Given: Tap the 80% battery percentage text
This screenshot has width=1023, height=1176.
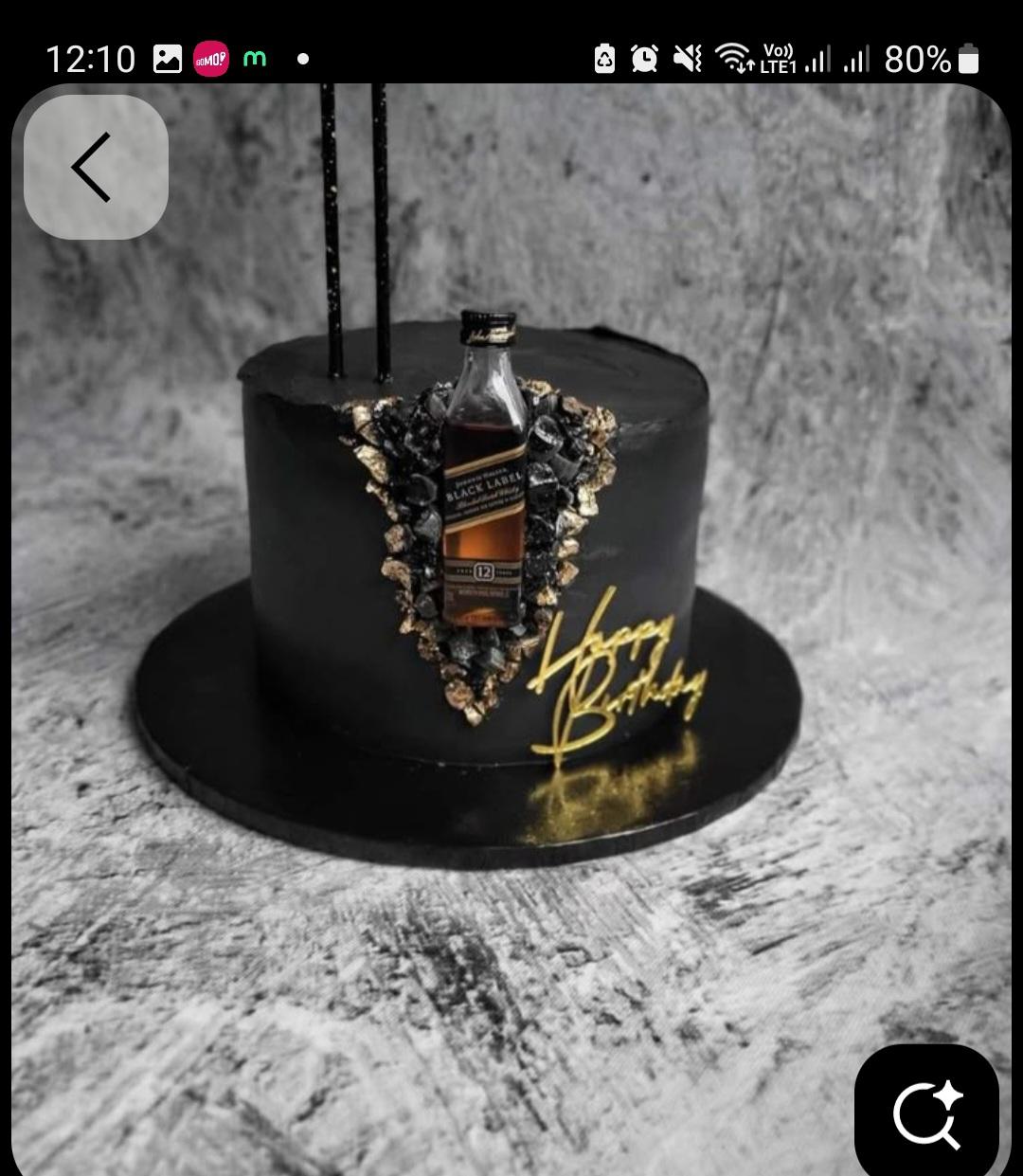Looking at the screenshot, I should tap(916, 59).
